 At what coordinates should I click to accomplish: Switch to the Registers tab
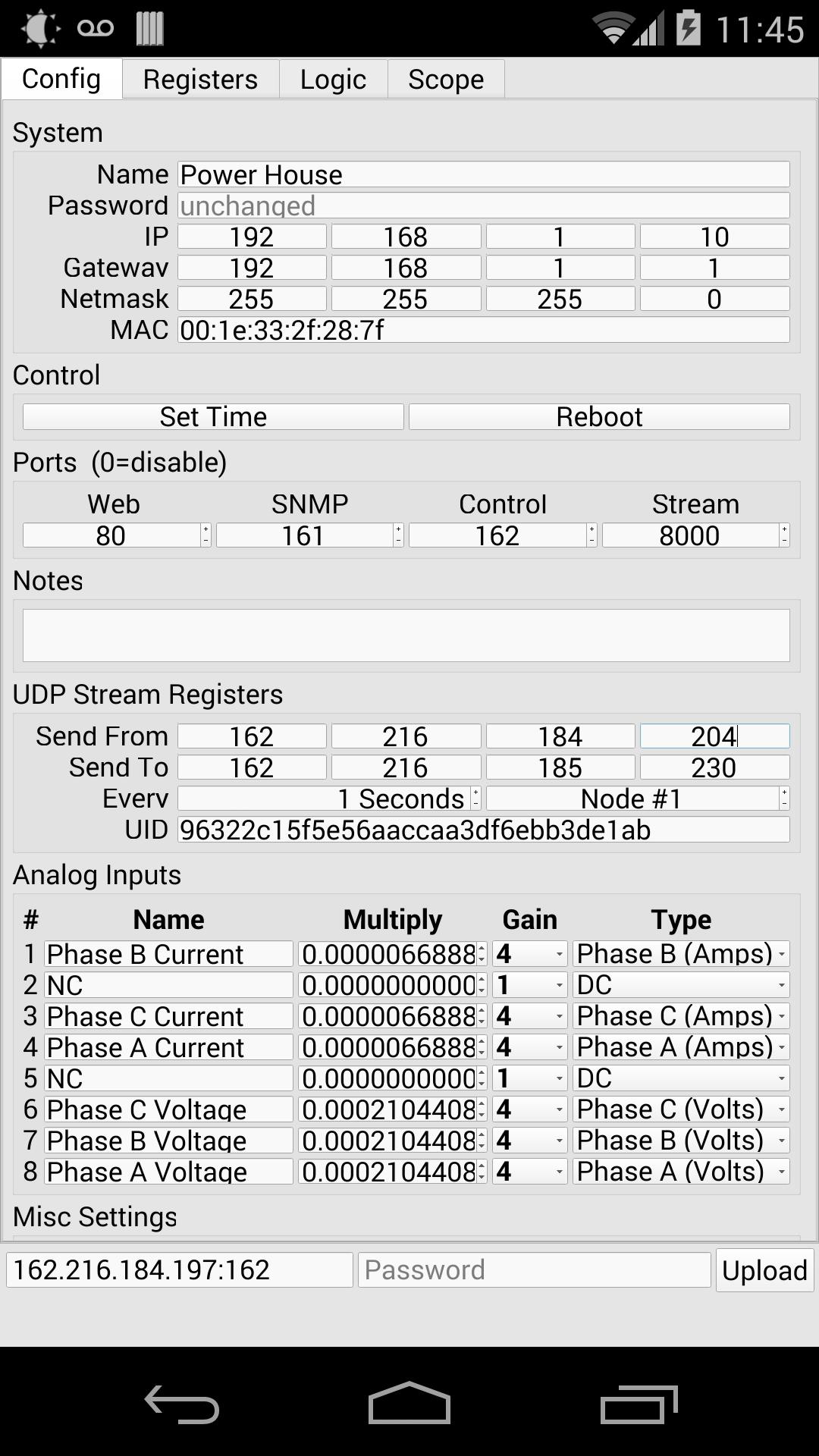pos(200,80)
